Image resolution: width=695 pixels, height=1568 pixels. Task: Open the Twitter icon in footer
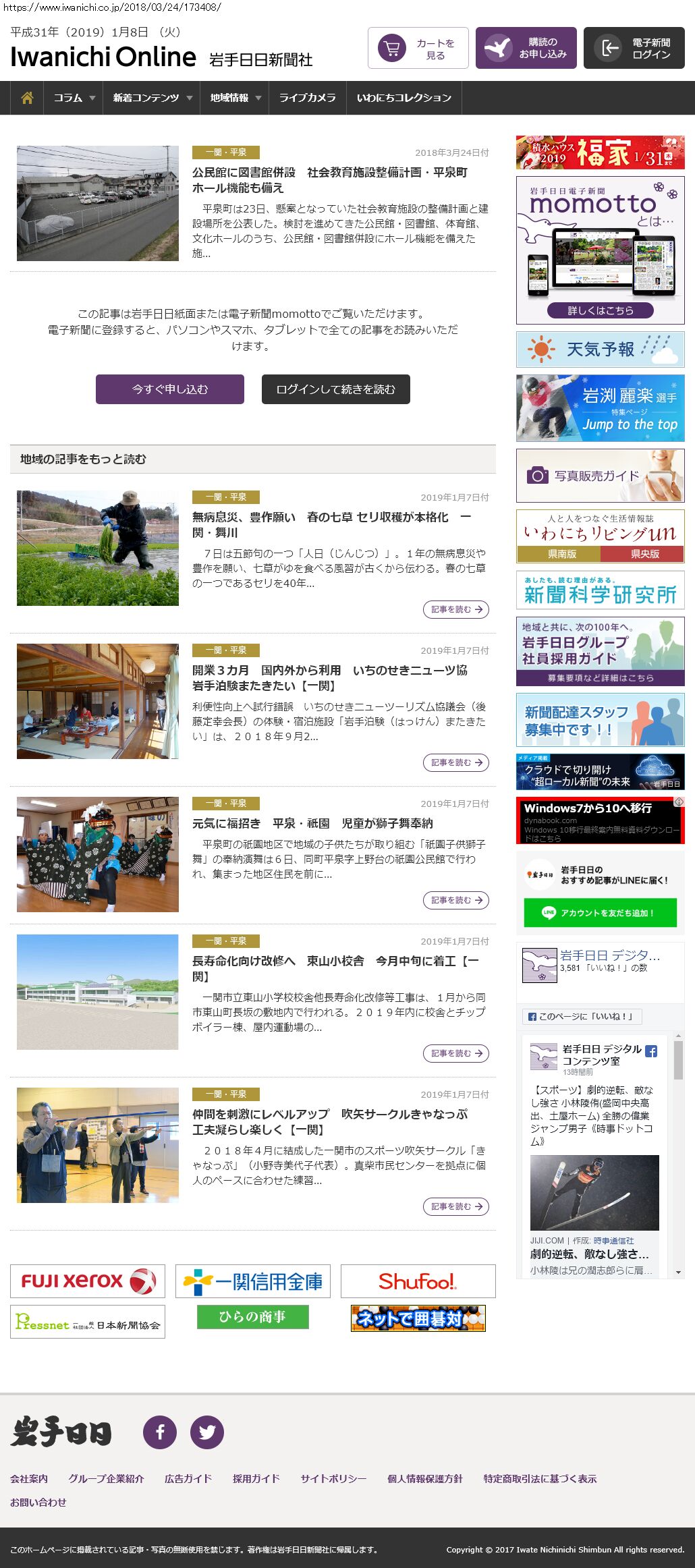point(207,1432)
